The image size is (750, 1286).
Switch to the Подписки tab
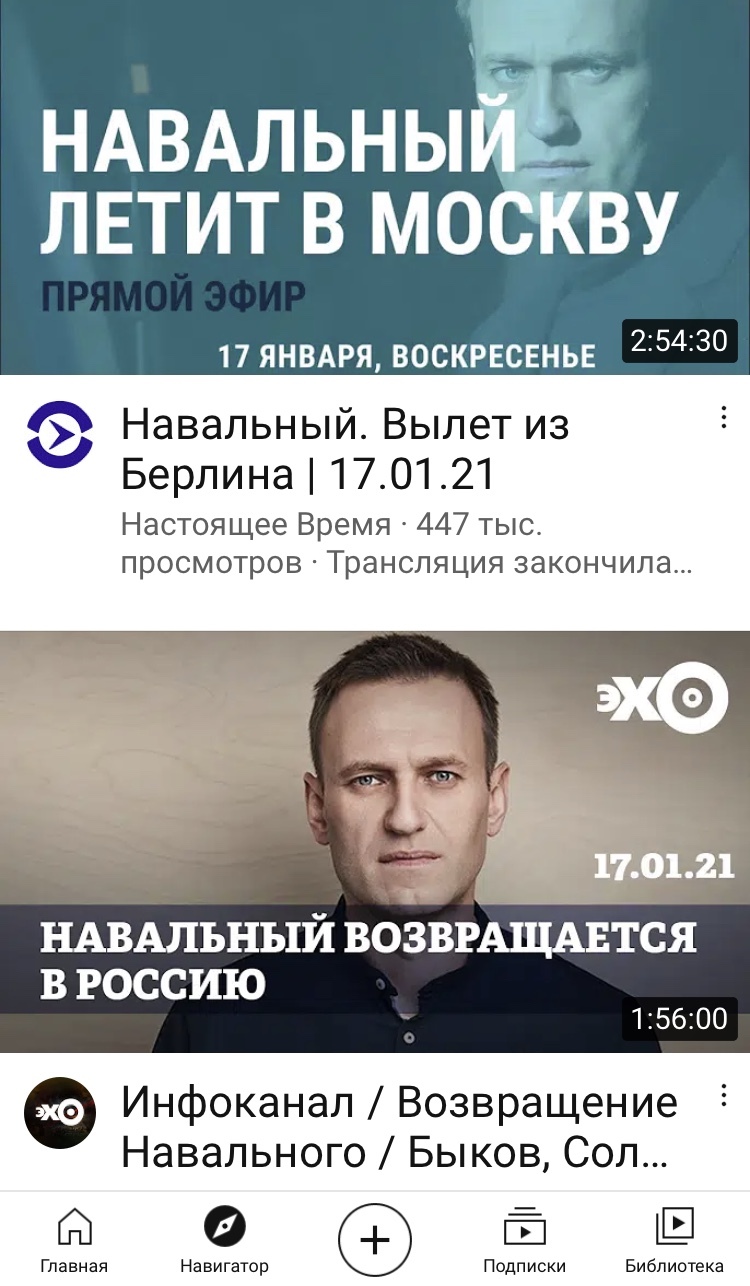[524, 1241]
